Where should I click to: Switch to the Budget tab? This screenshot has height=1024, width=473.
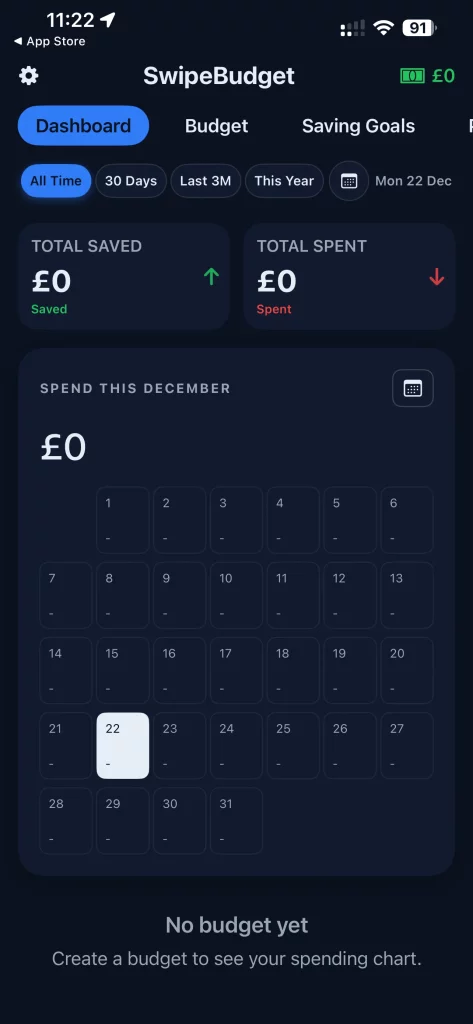[x=216, y=125]
